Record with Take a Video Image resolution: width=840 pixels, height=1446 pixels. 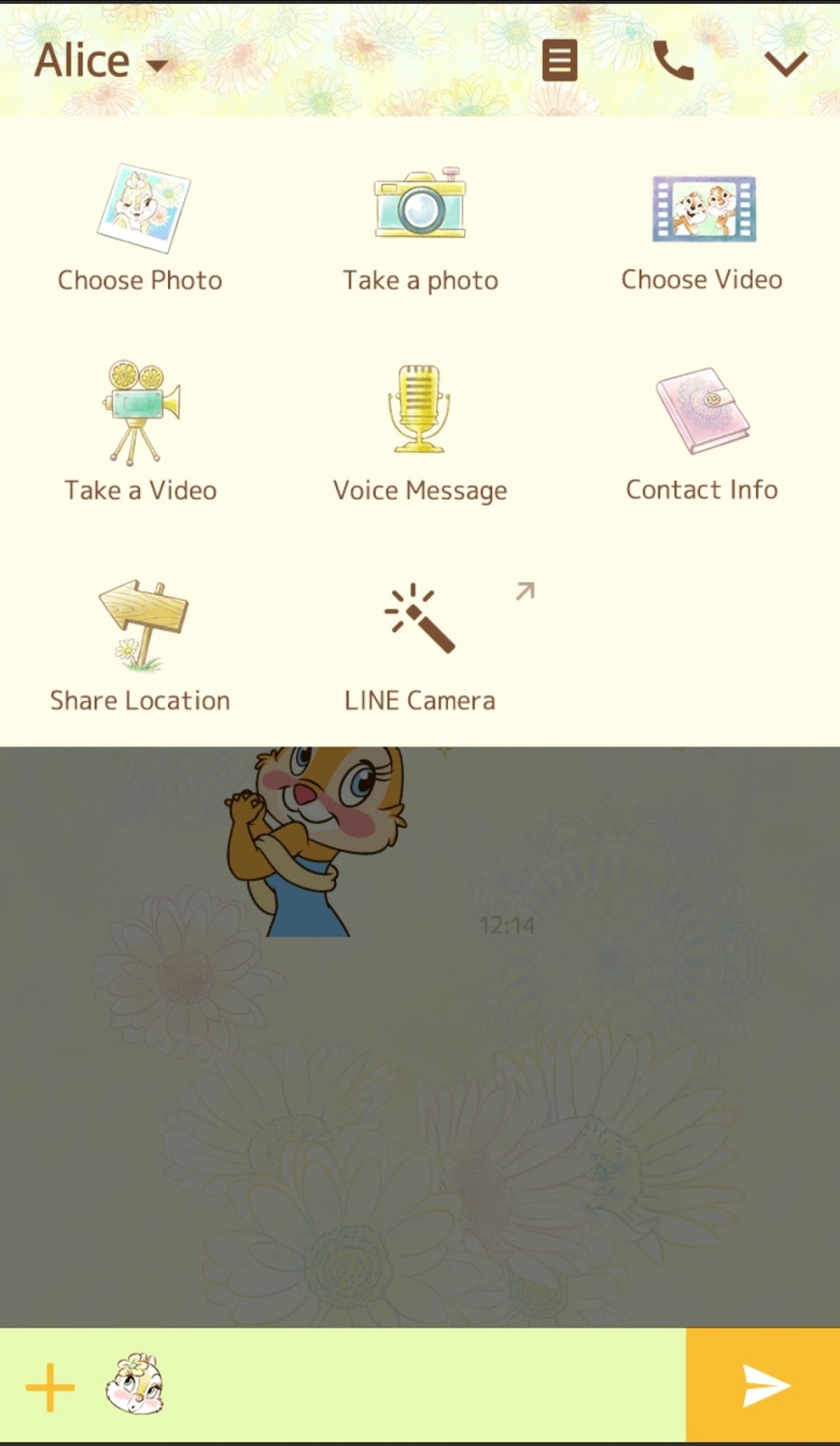(140, 431)
